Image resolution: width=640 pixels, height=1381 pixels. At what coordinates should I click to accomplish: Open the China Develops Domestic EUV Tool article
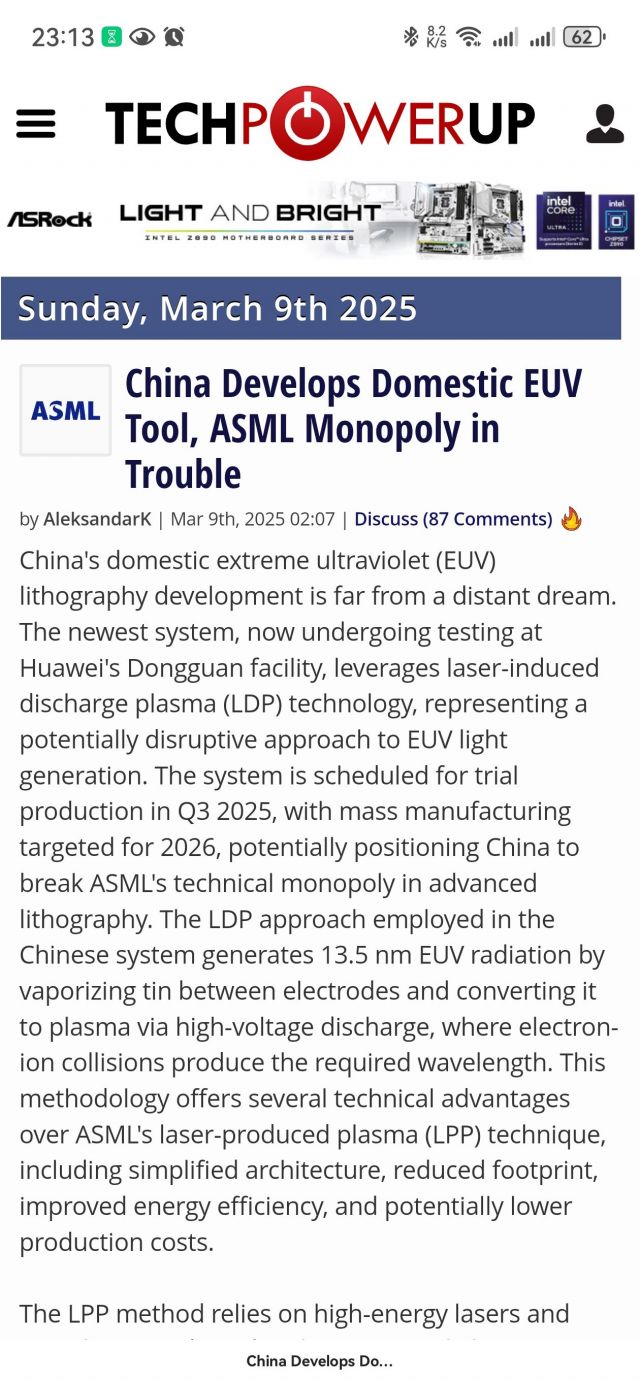(352, 428)
